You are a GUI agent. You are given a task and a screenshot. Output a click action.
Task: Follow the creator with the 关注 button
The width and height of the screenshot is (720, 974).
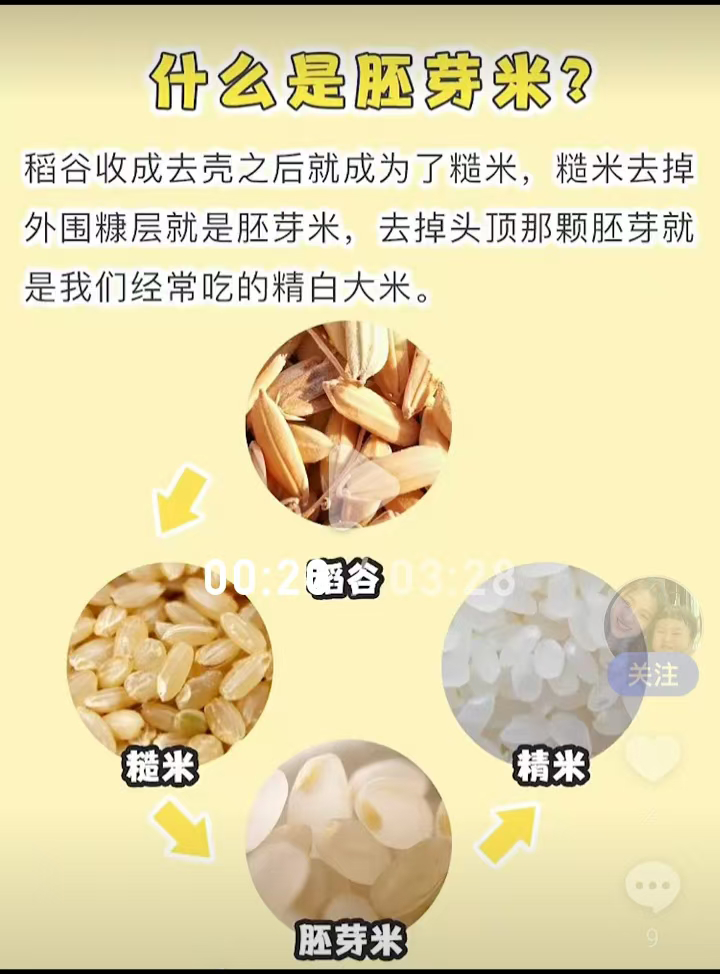(652, 675)
